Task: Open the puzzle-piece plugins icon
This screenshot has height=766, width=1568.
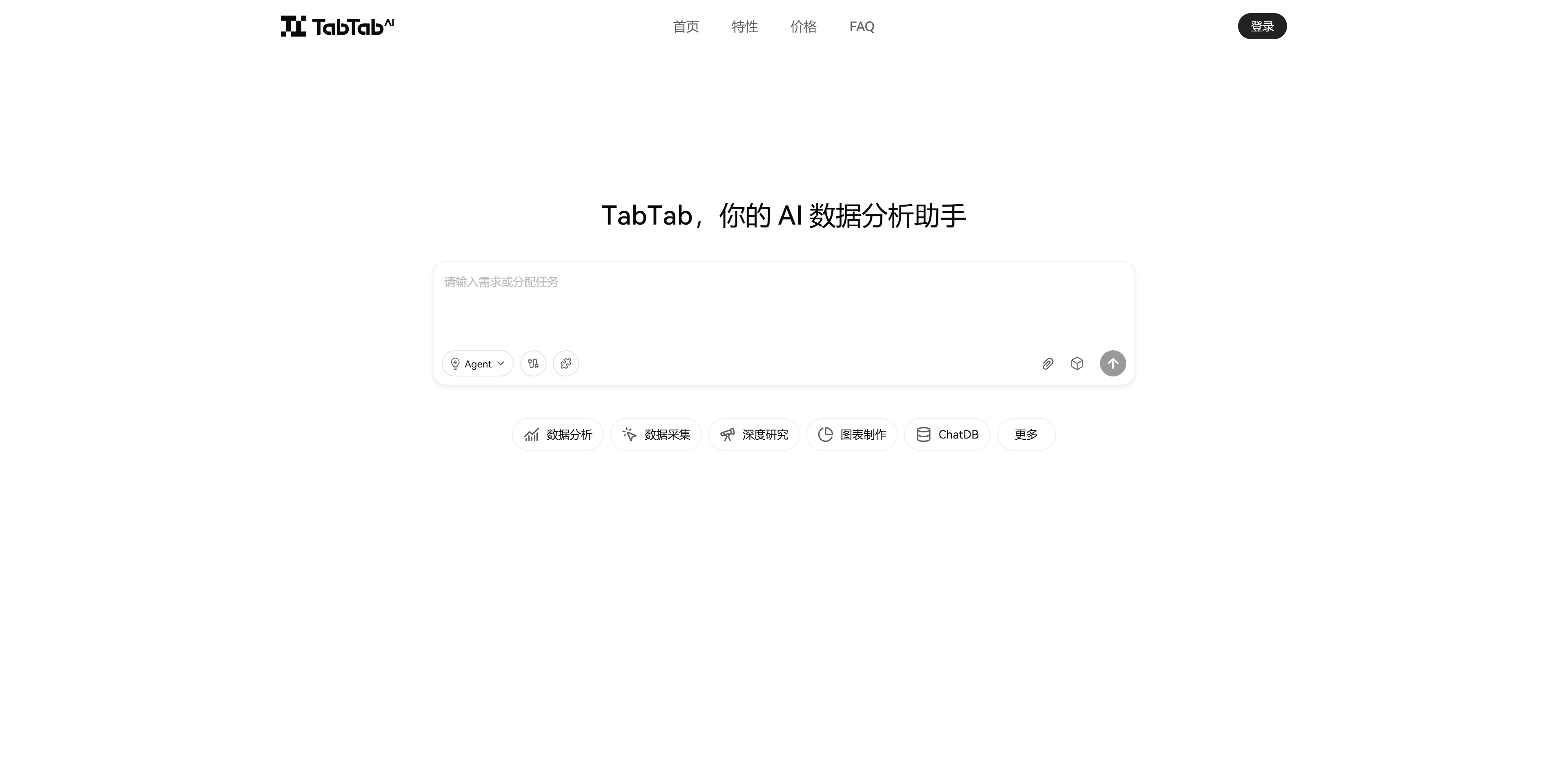Action: click(x=566, y=363)
